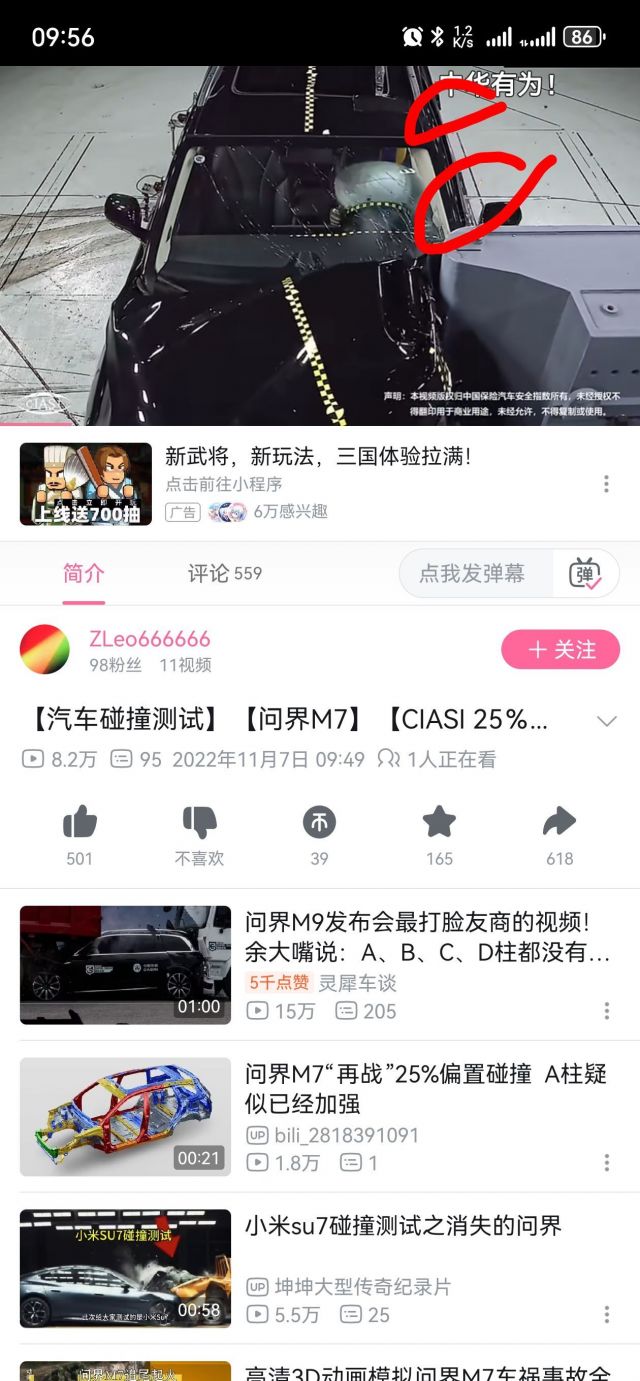Switch to the 简介 tab

(x=84, y=574)
